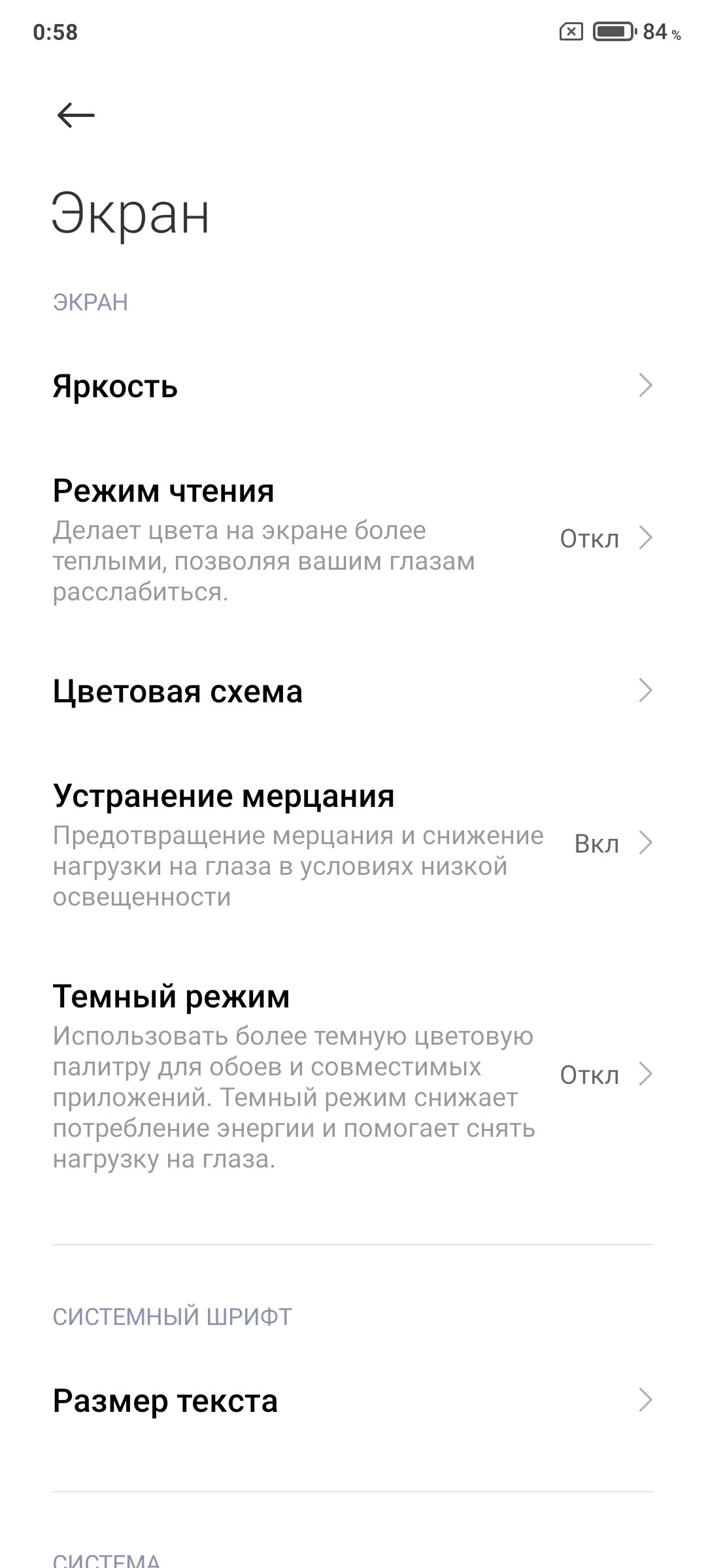Go back using the arrow icon
706x1568 pixels.
[x=76, y=116]
